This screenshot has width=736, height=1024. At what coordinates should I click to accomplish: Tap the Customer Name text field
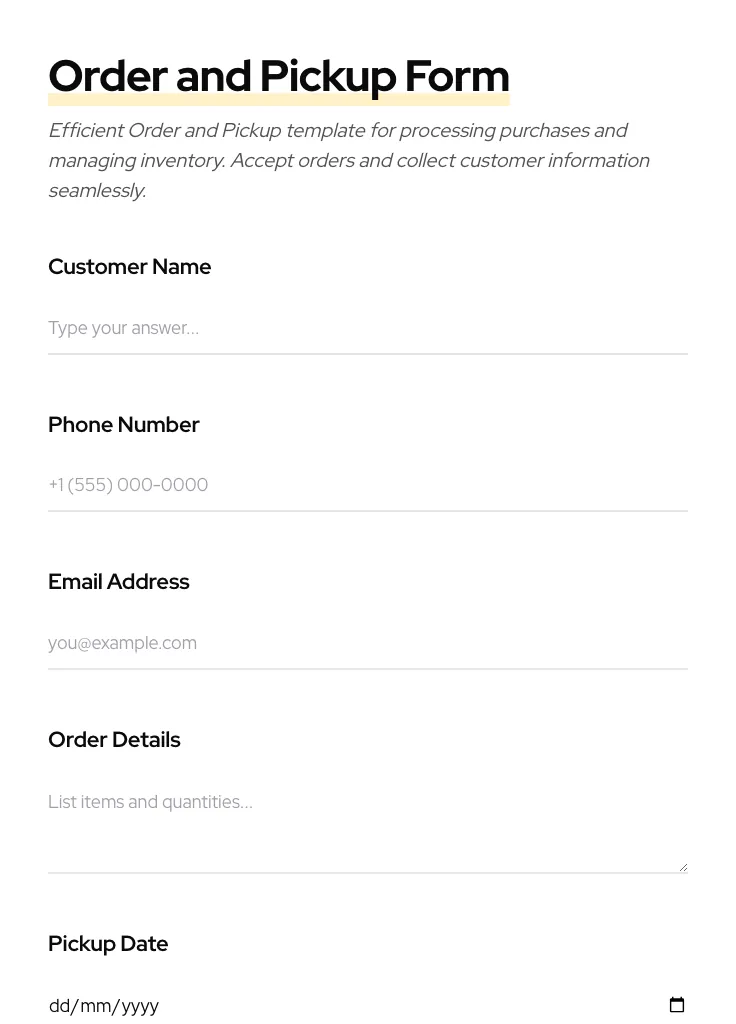(x=367, y=328)
